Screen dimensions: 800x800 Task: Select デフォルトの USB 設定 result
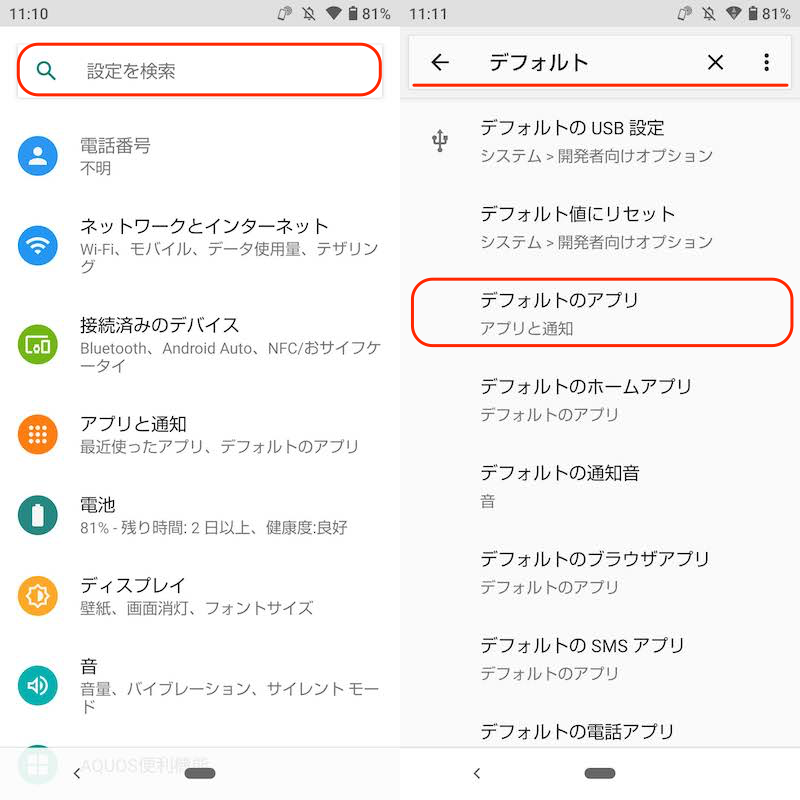[x=600, y=141]
